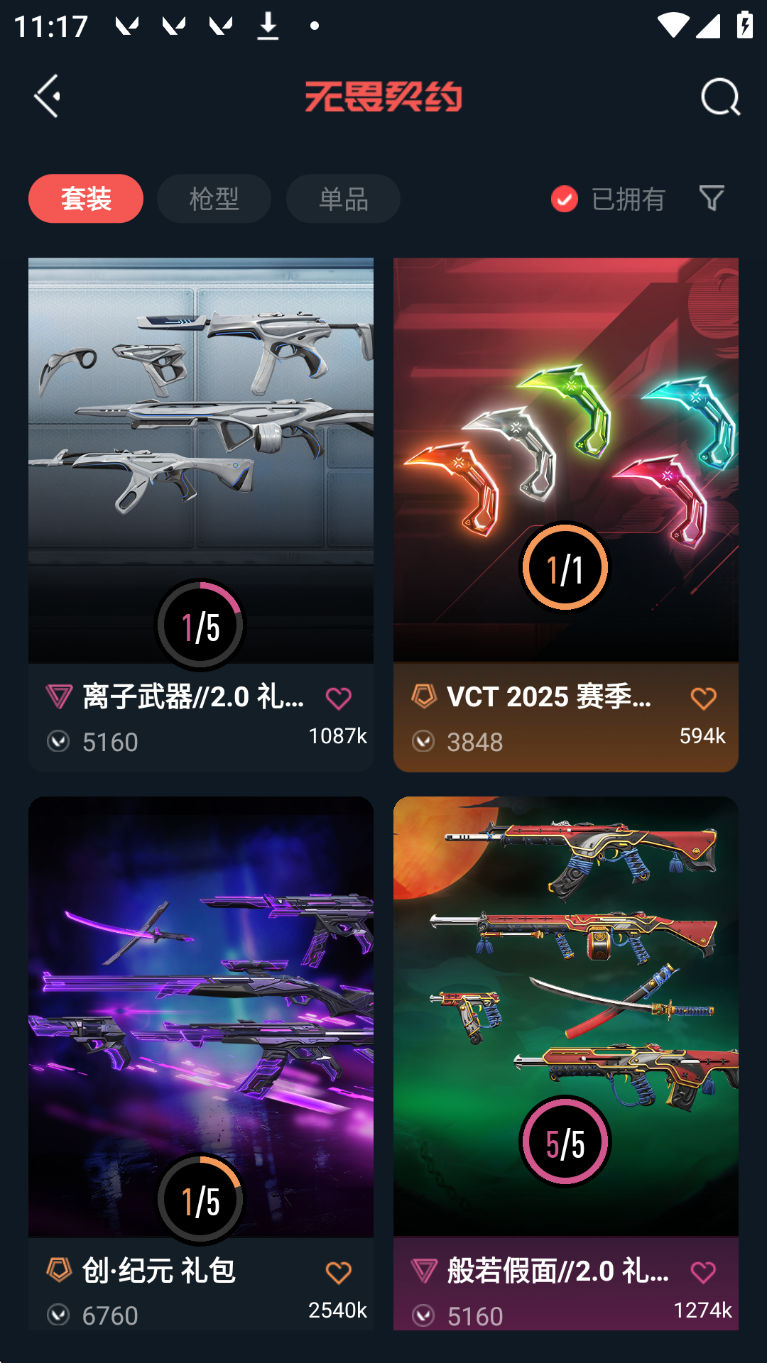Open the search icon in the header
This screenshot has width=767, height=1363.
click(720, 97)
